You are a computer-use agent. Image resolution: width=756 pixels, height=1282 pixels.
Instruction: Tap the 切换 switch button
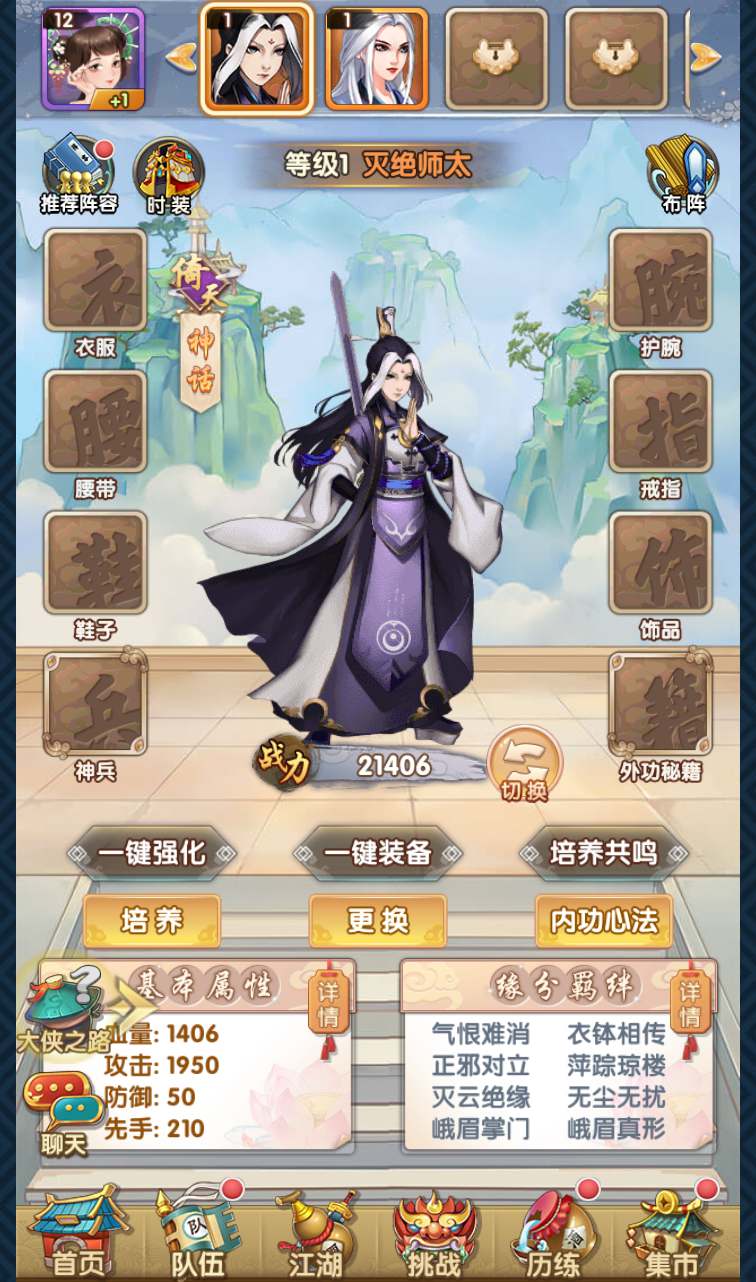pyautogui.click(x=524, y=764)
